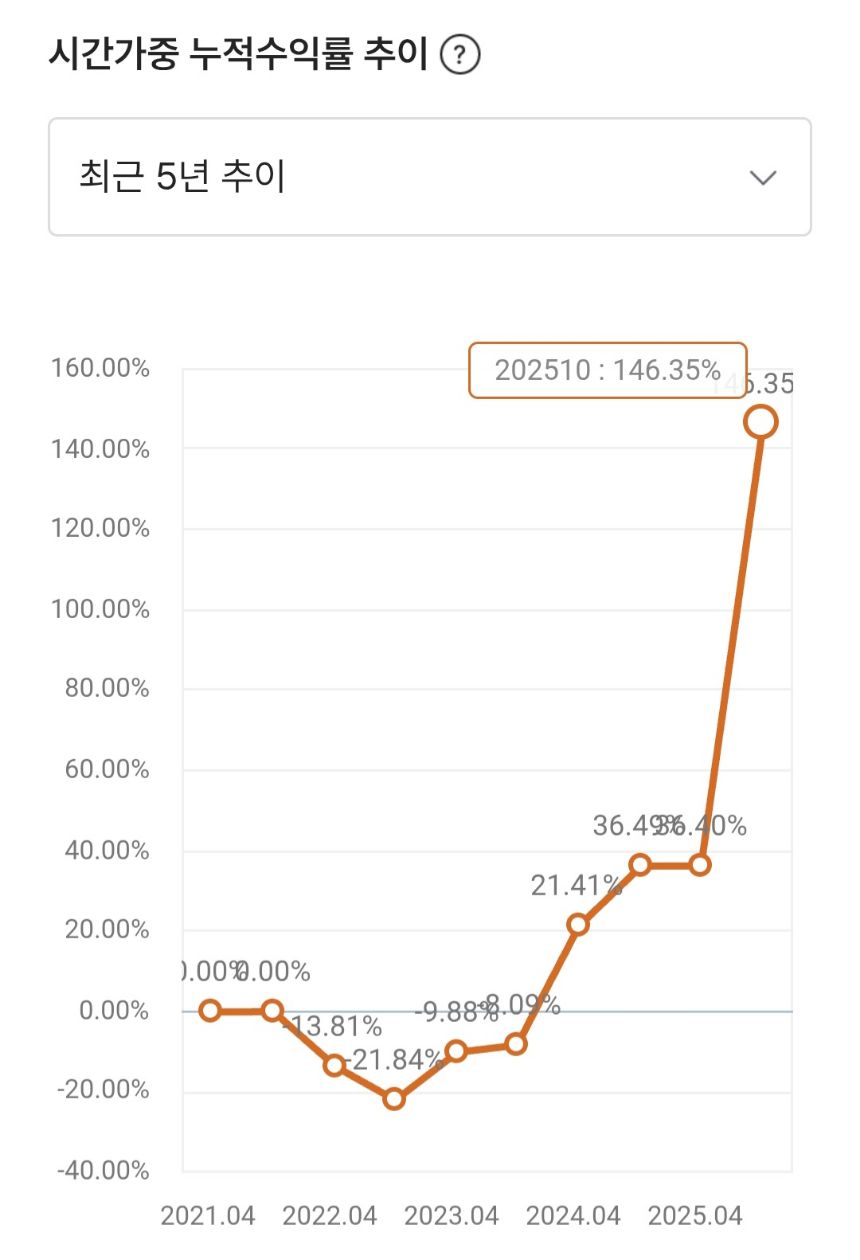The image size is (860, 1260).
Task: Select the second 0.00% data point
Action: [271, 1011]
